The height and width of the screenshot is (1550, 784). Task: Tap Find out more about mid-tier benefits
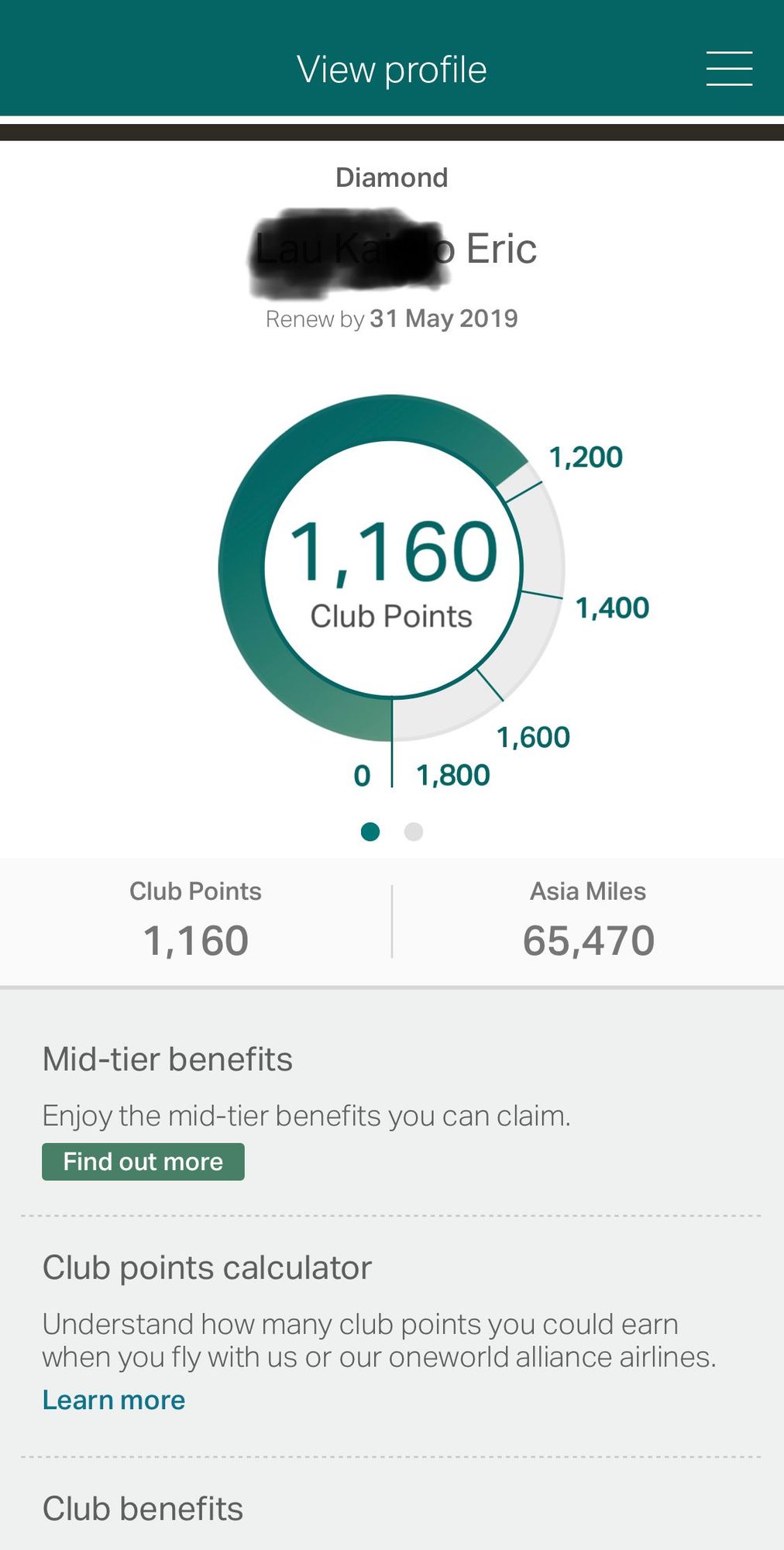coord(143,1162)
